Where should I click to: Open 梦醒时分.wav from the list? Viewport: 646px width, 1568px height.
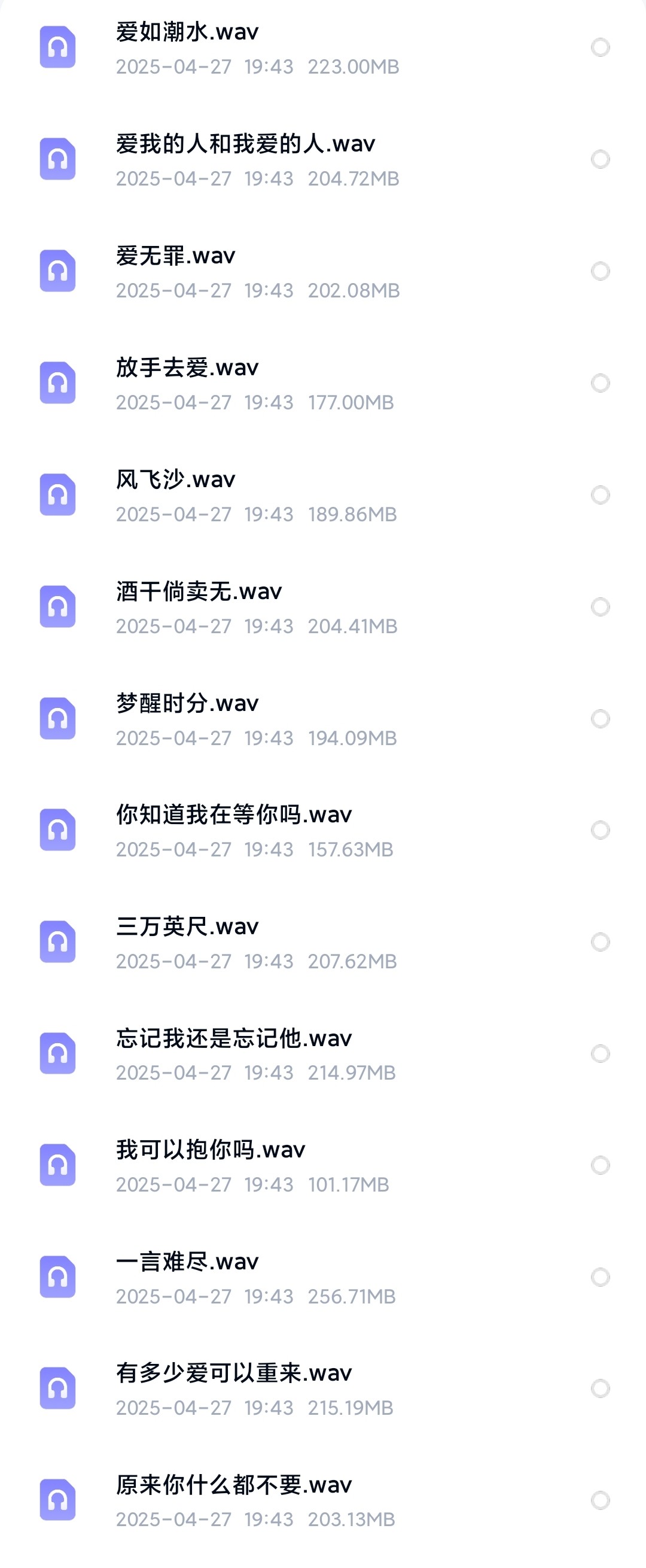click(x=187, y=704)
